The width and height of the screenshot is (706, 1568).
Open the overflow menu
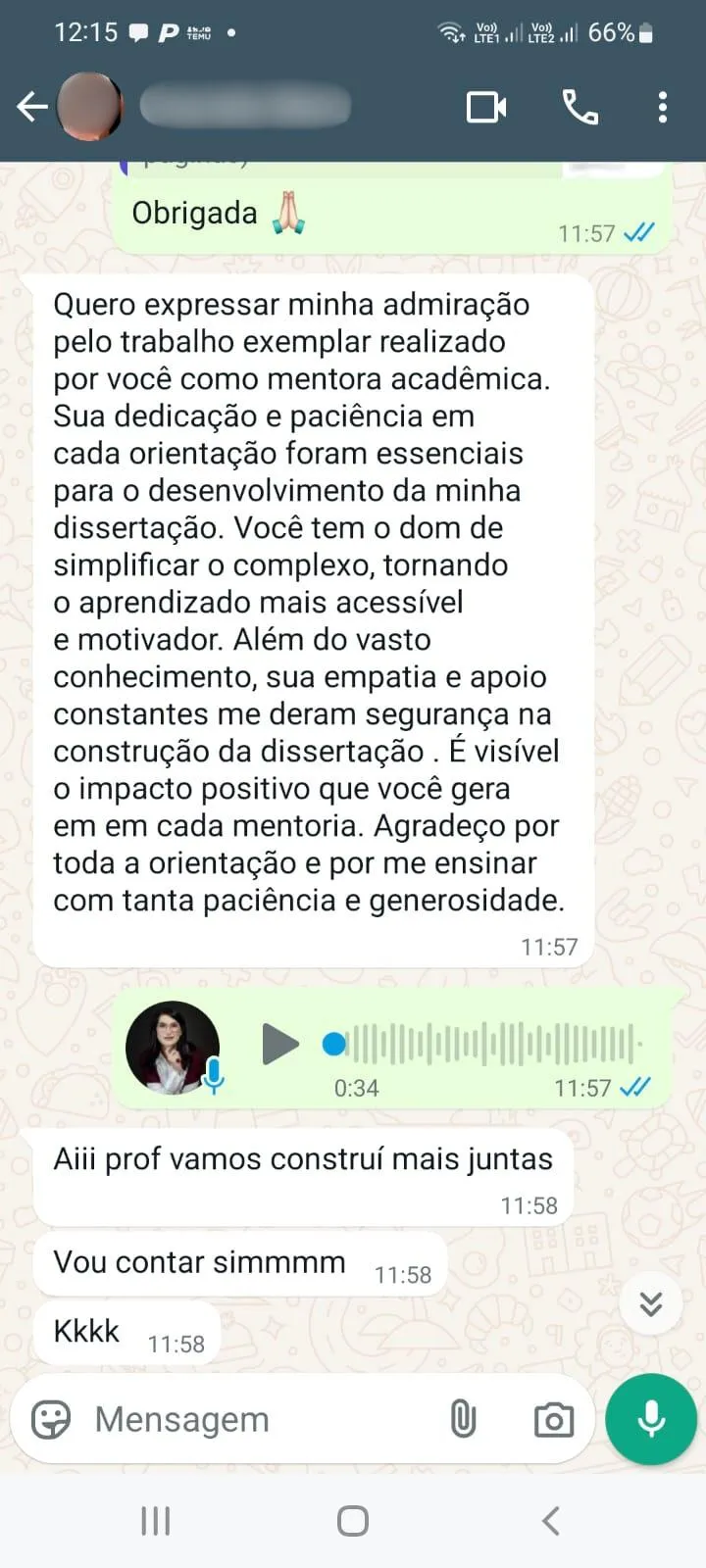(x=663, y=107)
